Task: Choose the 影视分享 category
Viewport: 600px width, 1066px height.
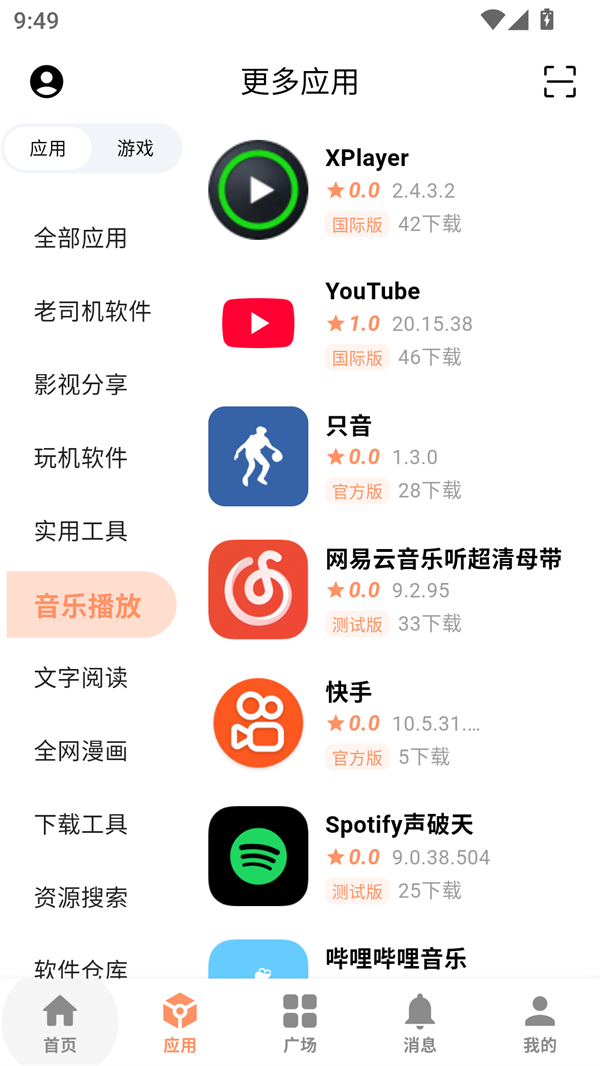Action: click(81, 384)
